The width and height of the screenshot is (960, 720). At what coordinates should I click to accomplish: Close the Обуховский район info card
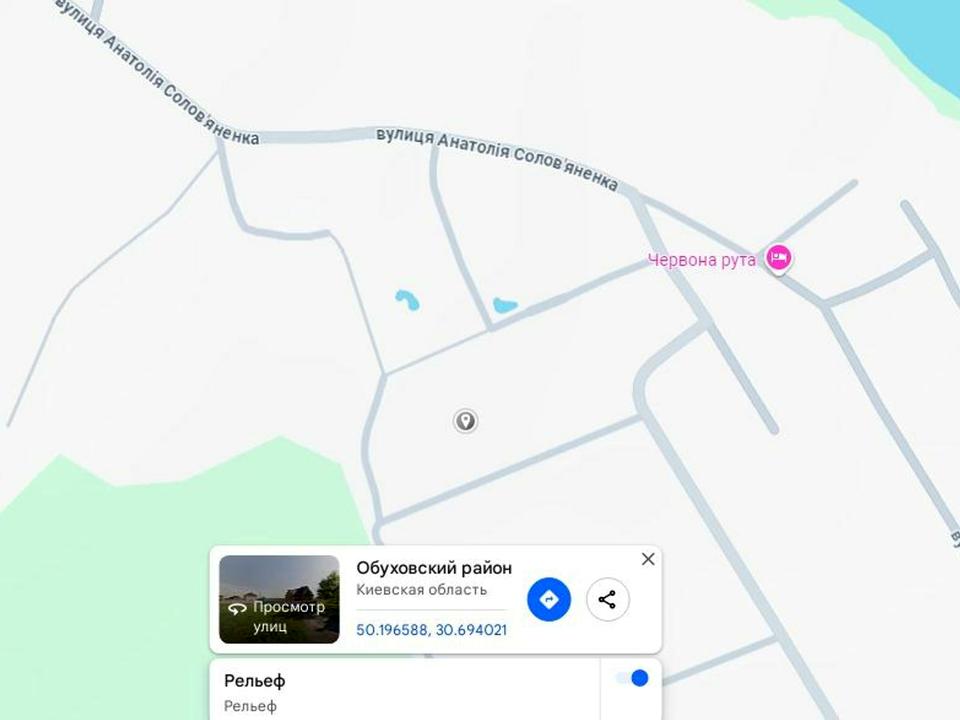pyautogui.click(x=648, y=559)
